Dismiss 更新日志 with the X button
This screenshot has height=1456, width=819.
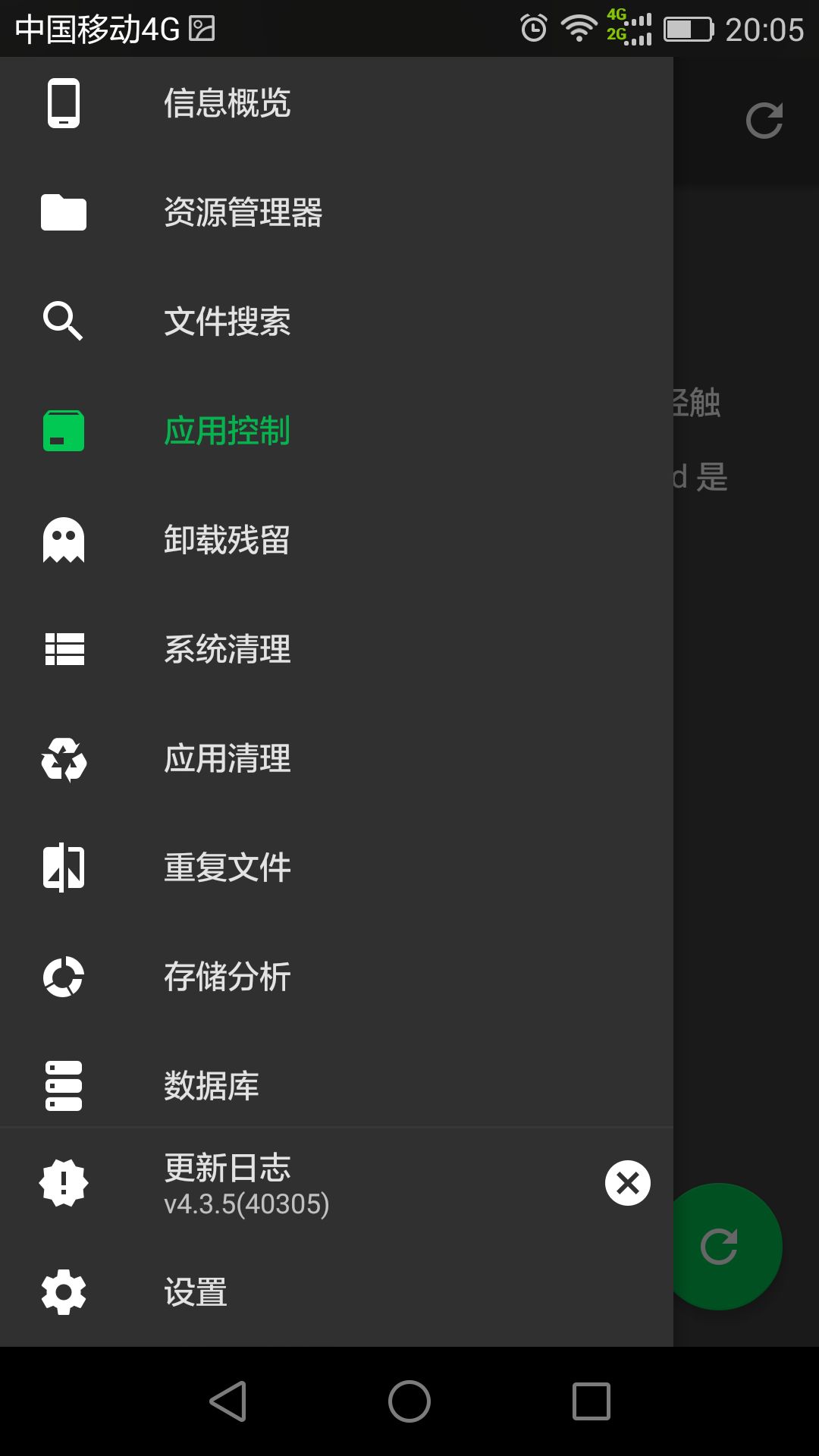(x=627, y=1181)
